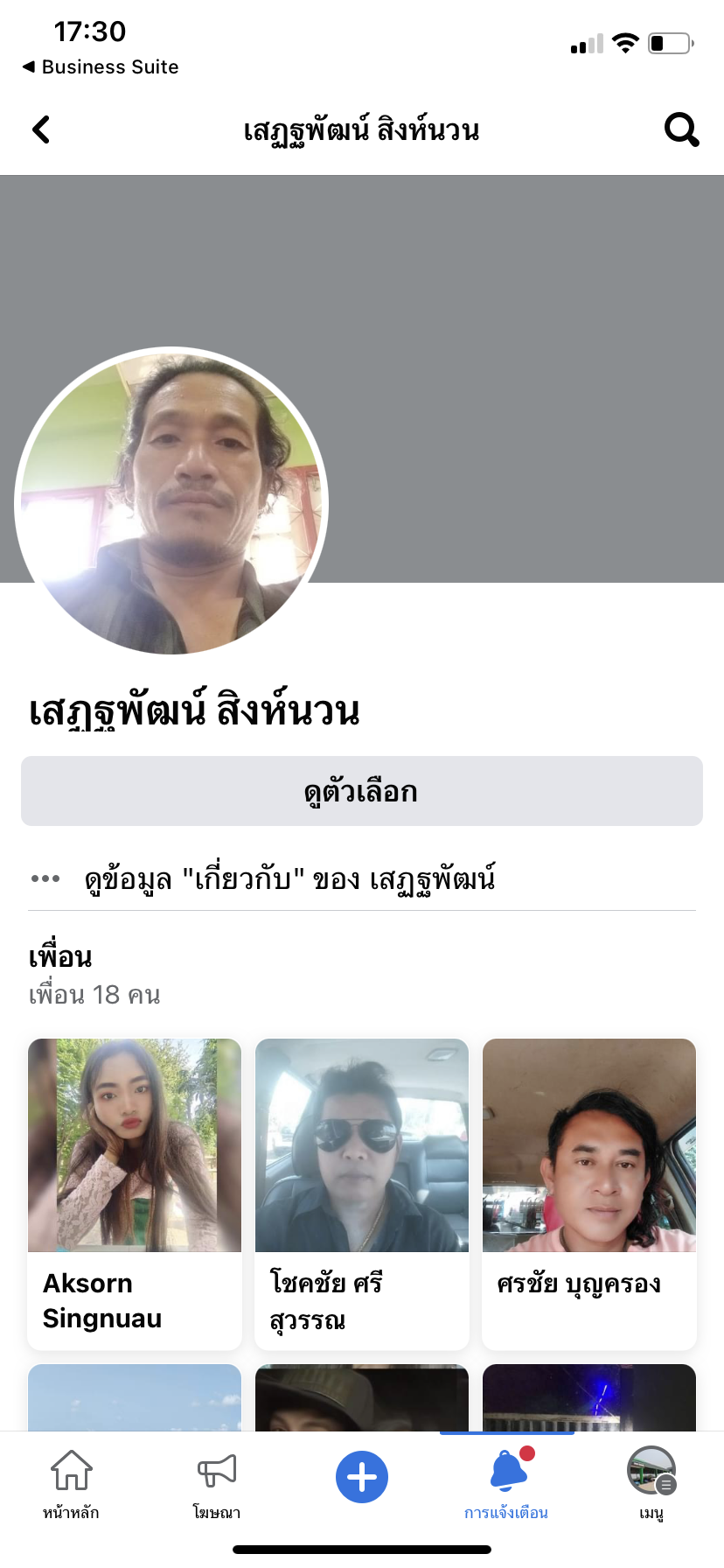This screenshot has height=1568, width=724.
Task: Open ศรชัย บุญครอง friend card
Action: click(589, 1193)
